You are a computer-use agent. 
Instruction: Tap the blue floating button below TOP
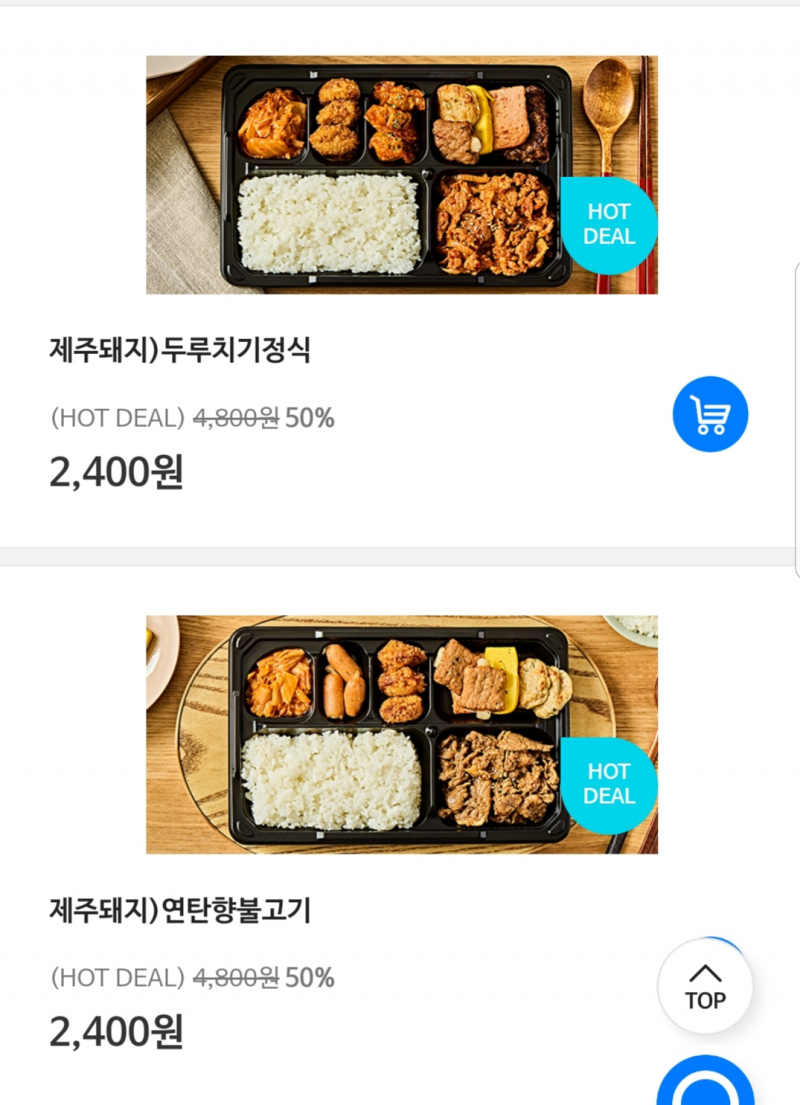[706, 1085]
